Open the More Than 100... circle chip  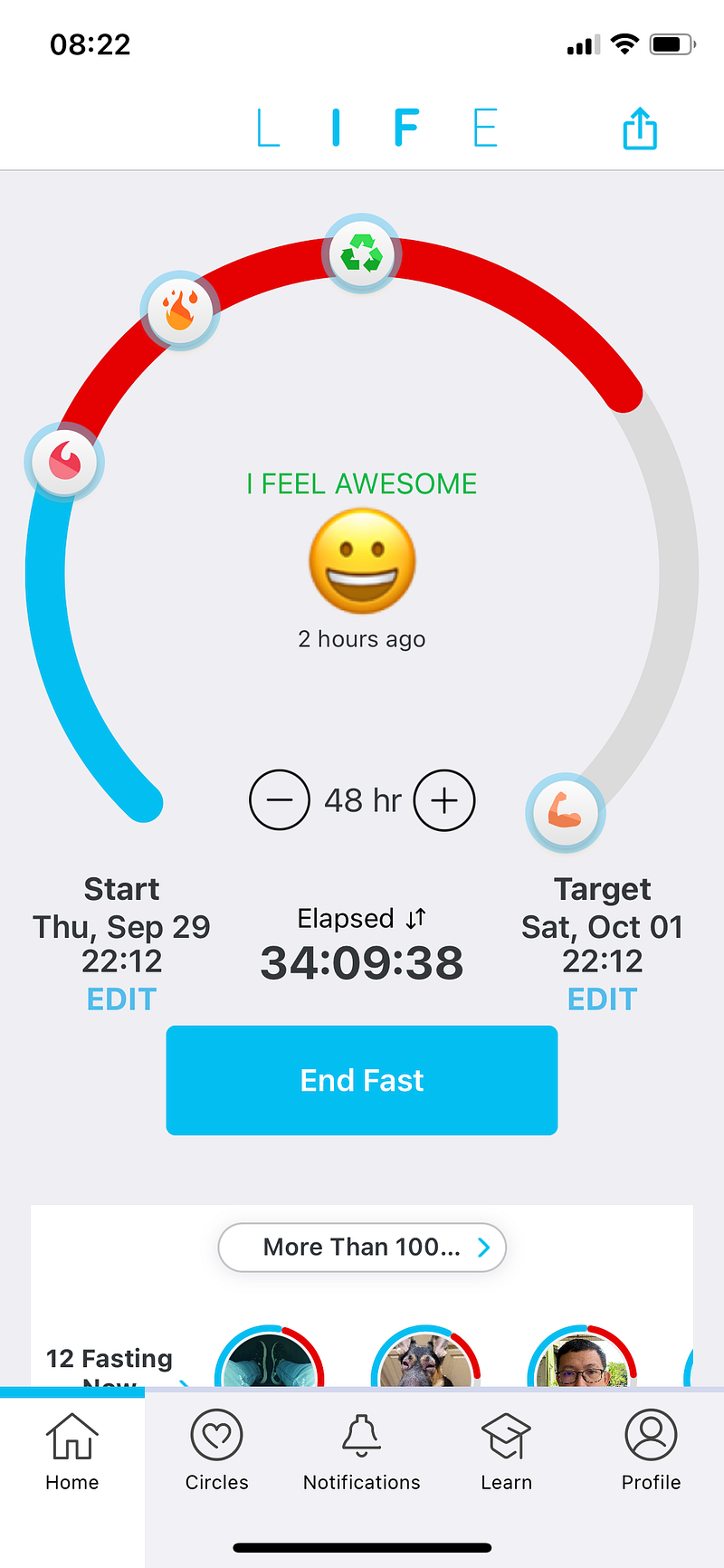coord(362,1247)
